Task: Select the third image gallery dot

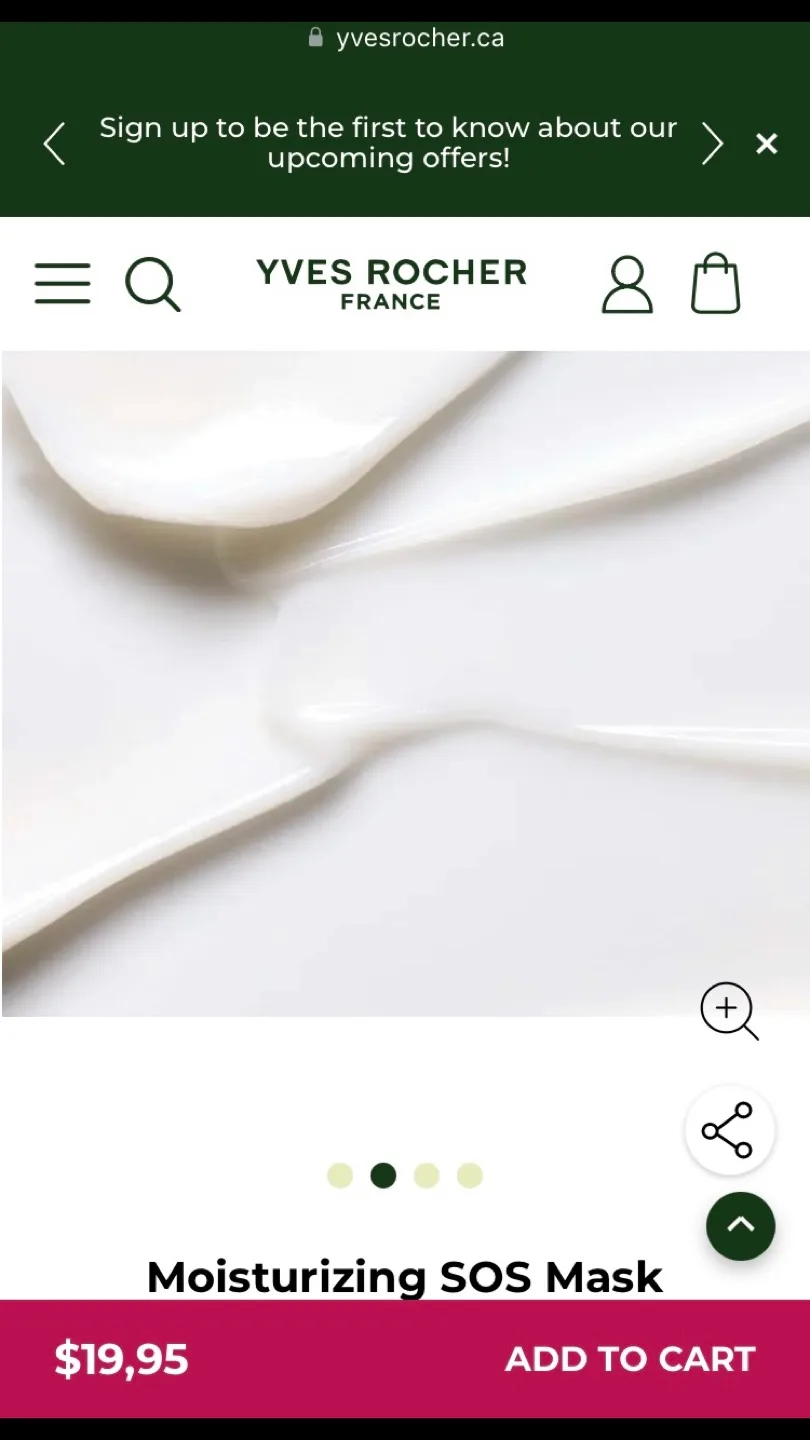Action: click(427, 1176)
